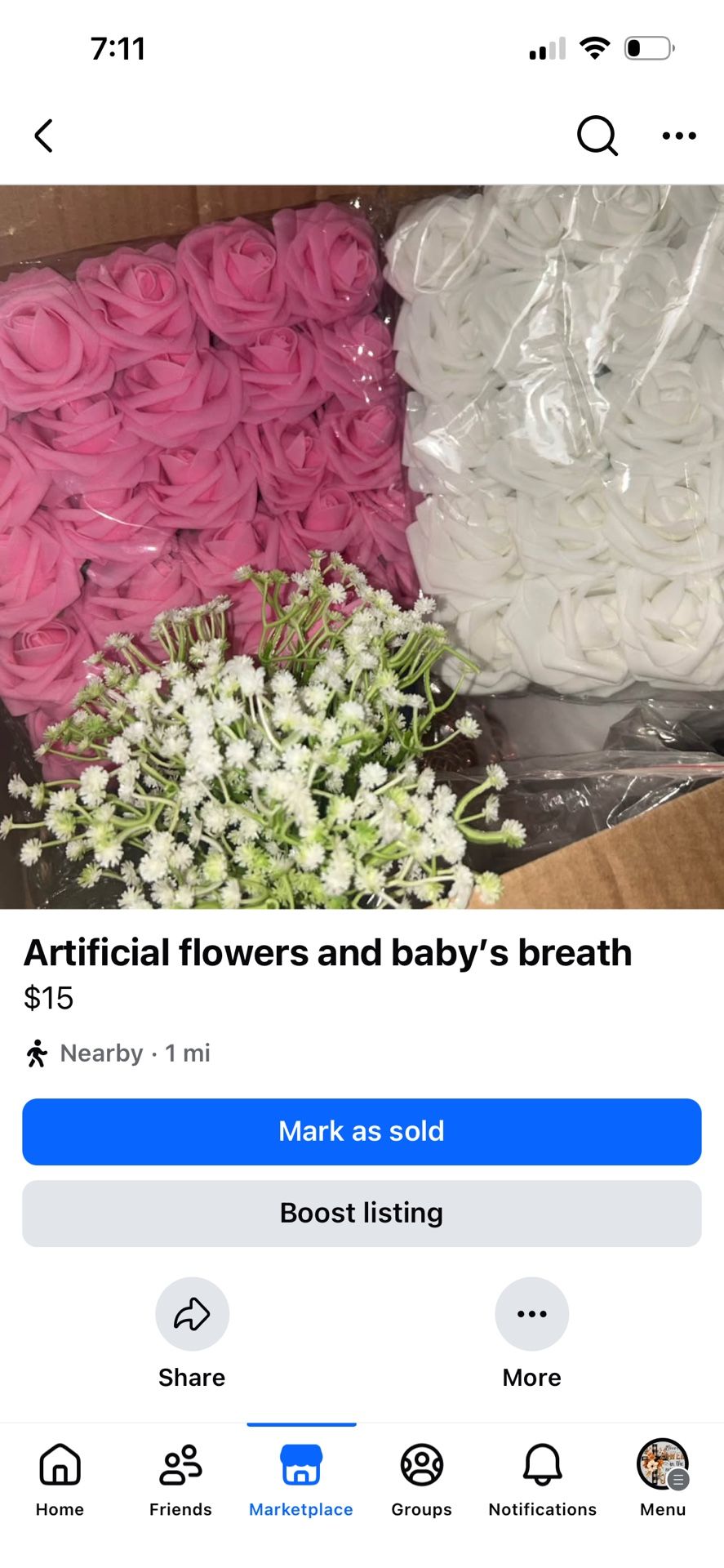Select the Home icon in bottom navigation
The height and width of the screenshot is (1568, 724).
[x=60, y=1464]
